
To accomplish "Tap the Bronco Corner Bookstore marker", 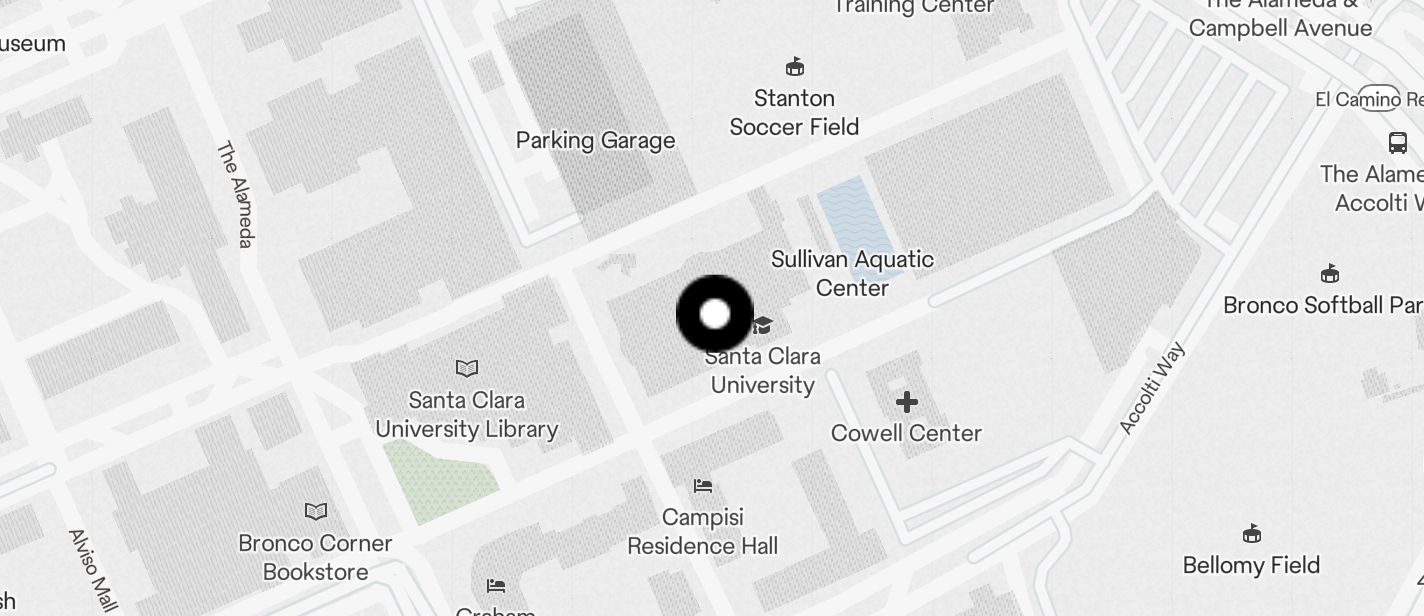I will [x=316, y=512].
